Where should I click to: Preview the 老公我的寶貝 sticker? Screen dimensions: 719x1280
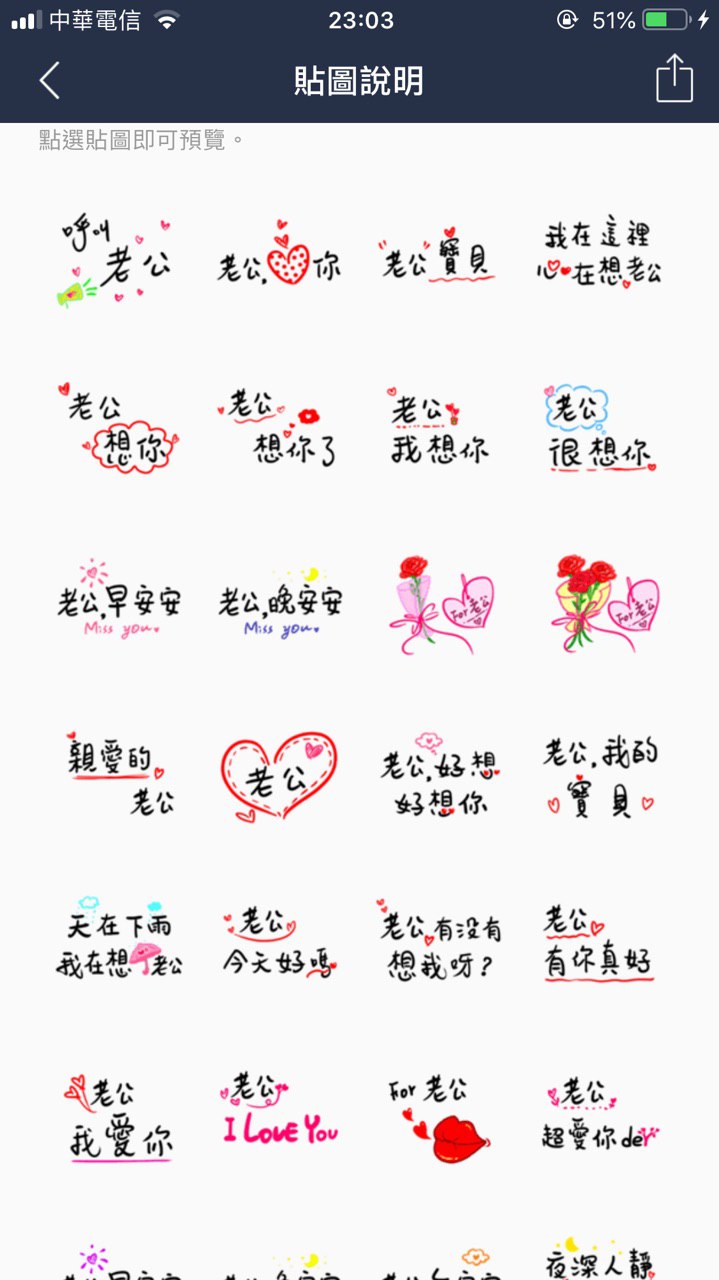click(x=600, y=778)
